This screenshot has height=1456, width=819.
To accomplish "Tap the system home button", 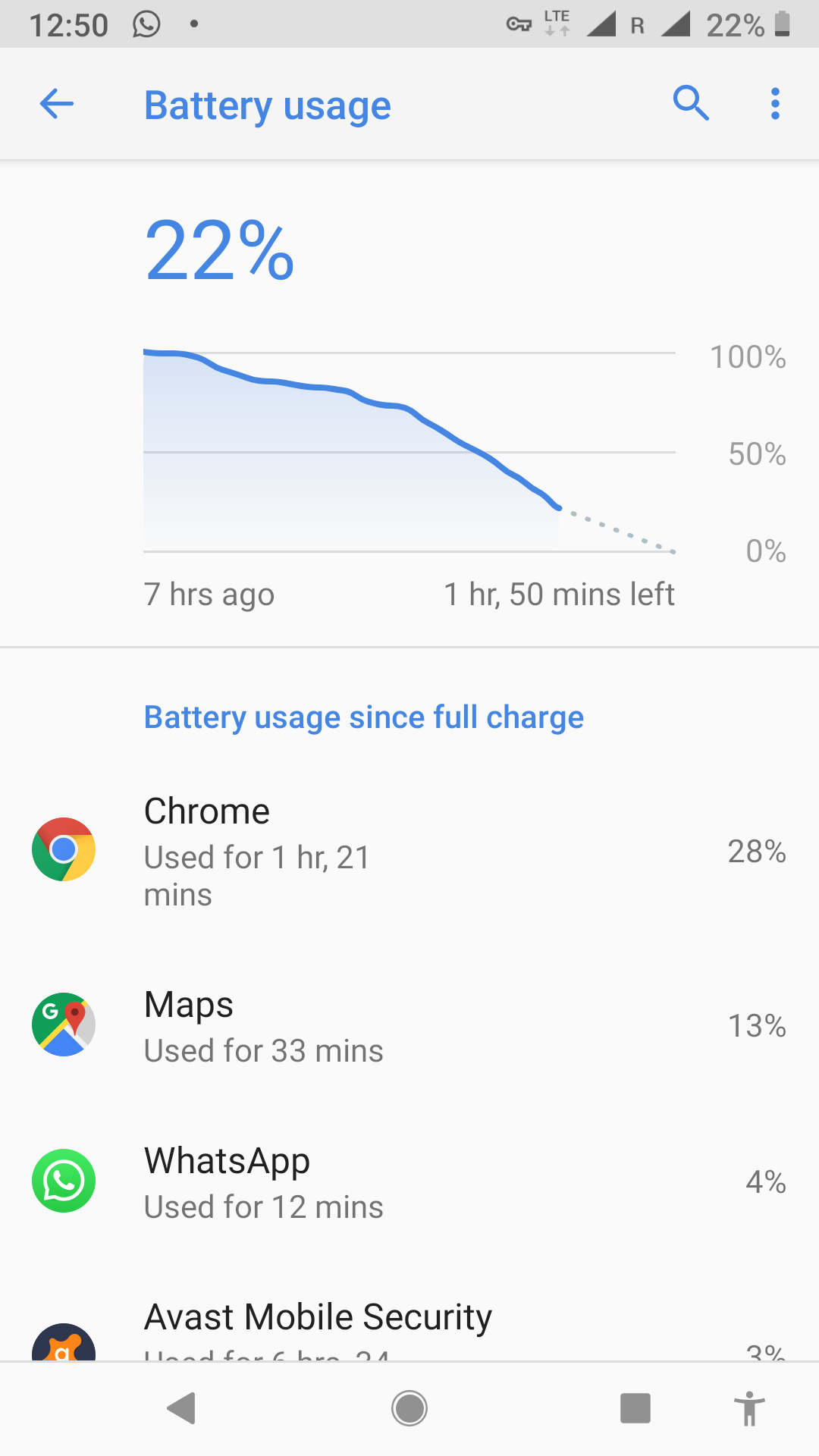I will [409, 1409].
